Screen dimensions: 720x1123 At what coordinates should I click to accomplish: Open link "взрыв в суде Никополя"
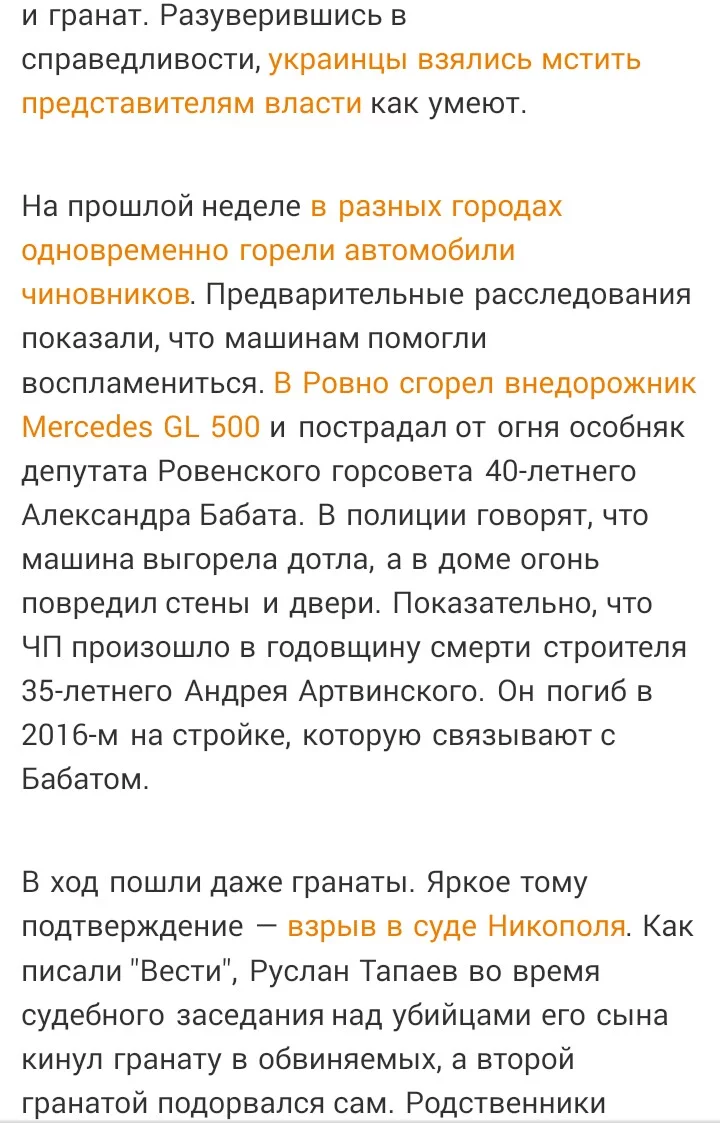pos(455,926)
